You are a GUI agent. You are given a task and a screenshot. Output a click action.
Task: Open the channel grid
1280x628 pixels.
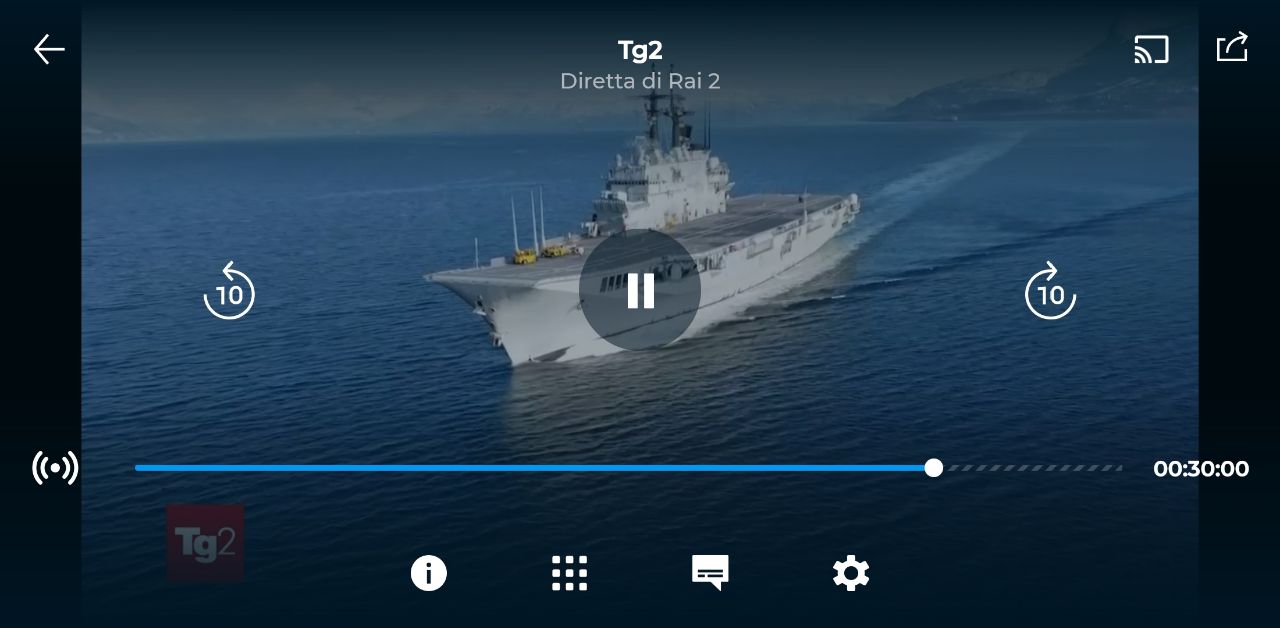click(x=570, y=573)
